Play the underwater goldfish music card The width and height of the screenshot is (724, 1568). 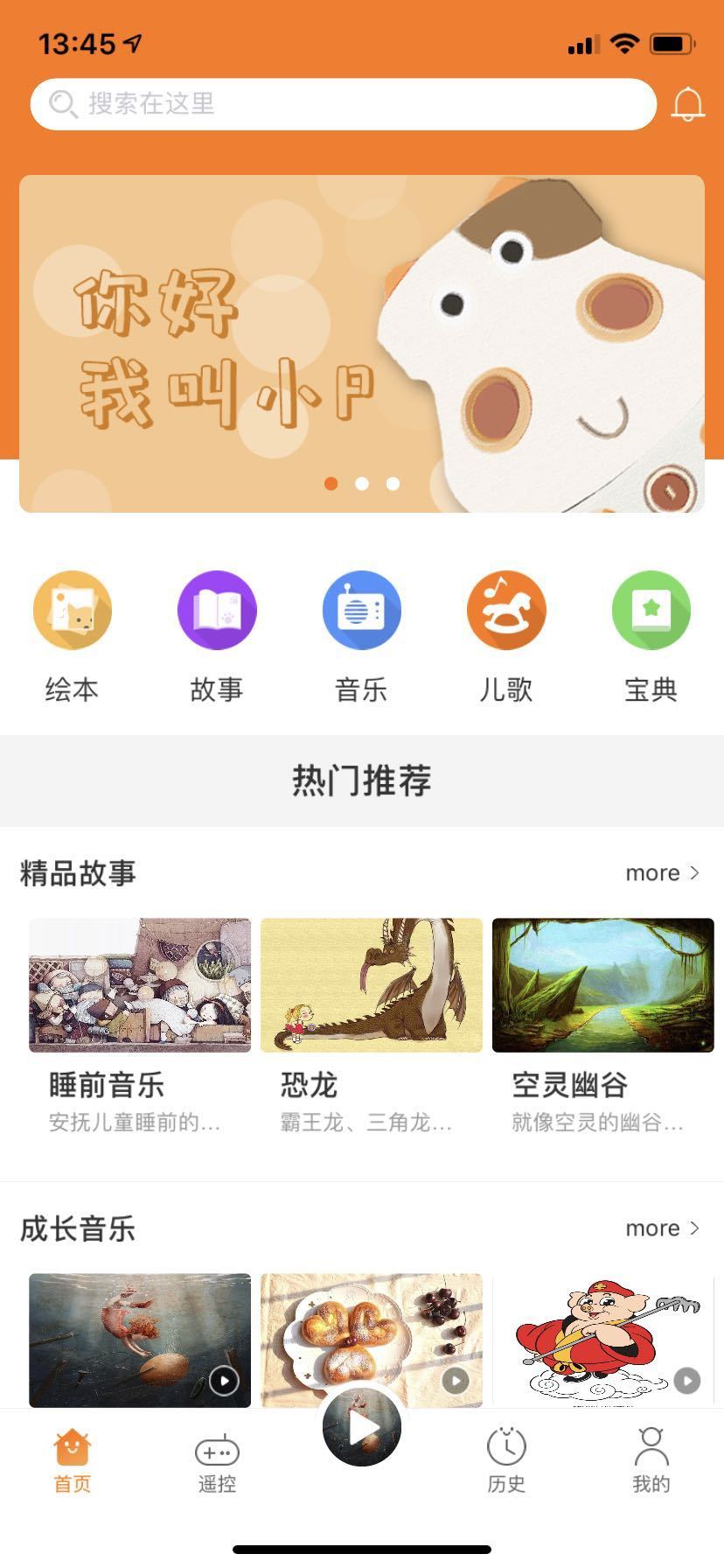225,1381
